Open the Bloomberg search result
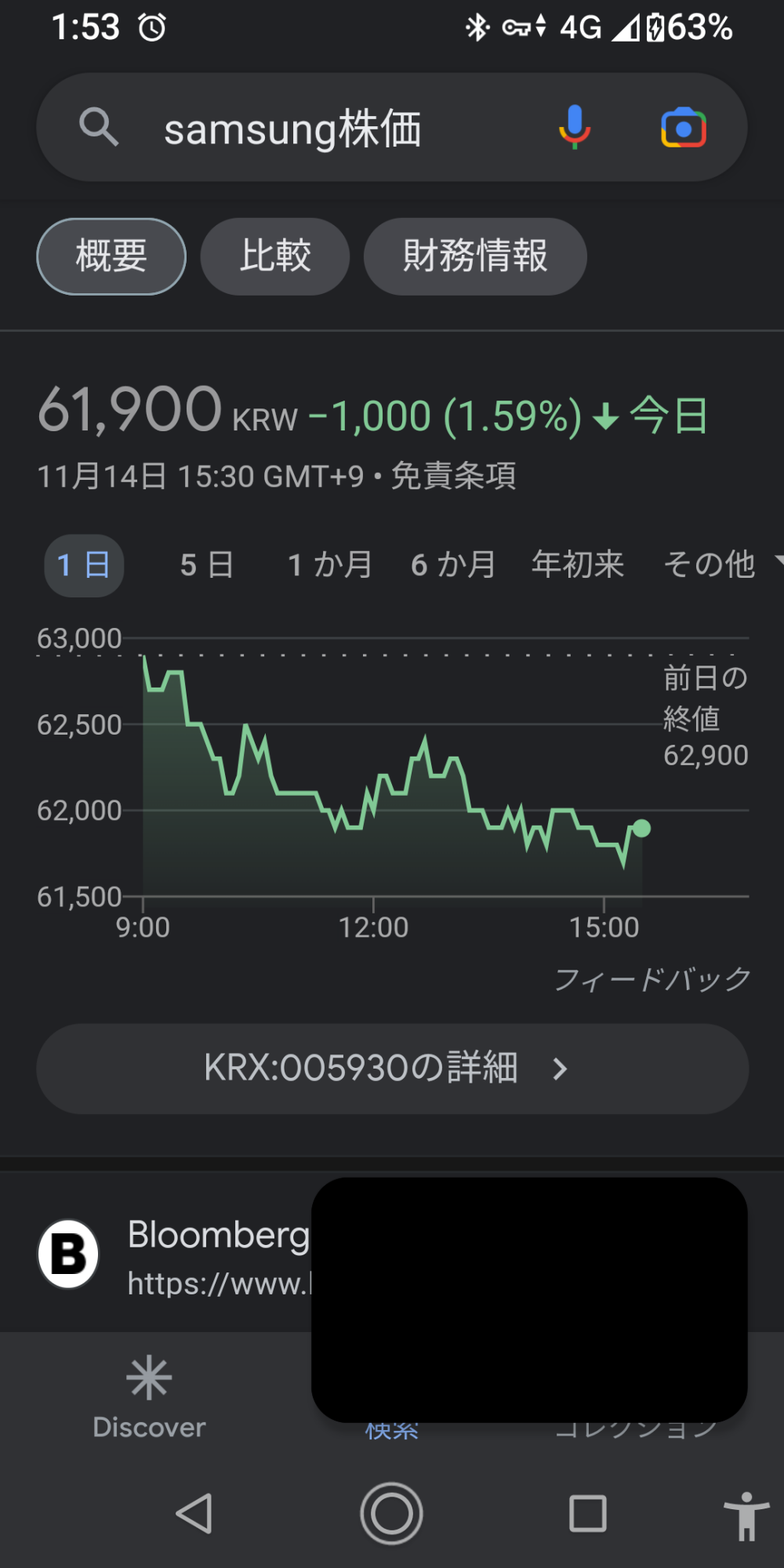Image resolution: width=784 pixels, height=1568 pixels. pos(218,1236)
